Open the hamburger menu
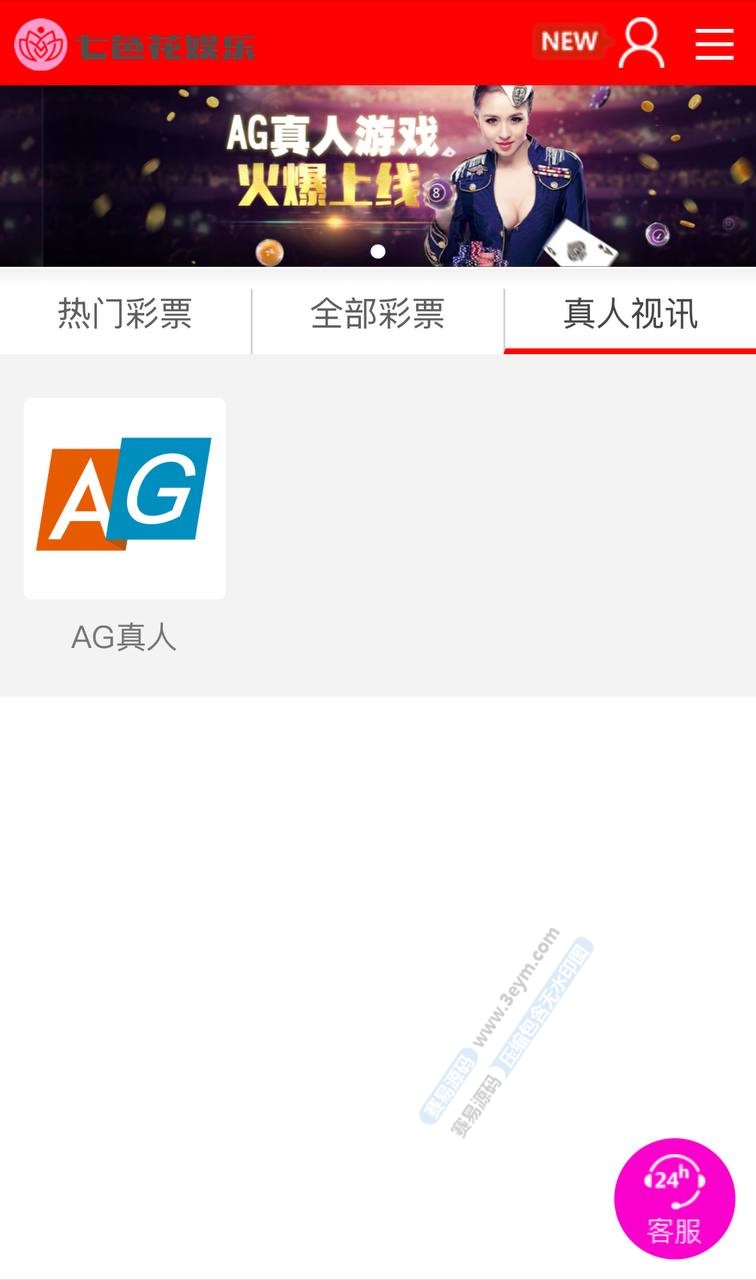 [x=714, y=44]
